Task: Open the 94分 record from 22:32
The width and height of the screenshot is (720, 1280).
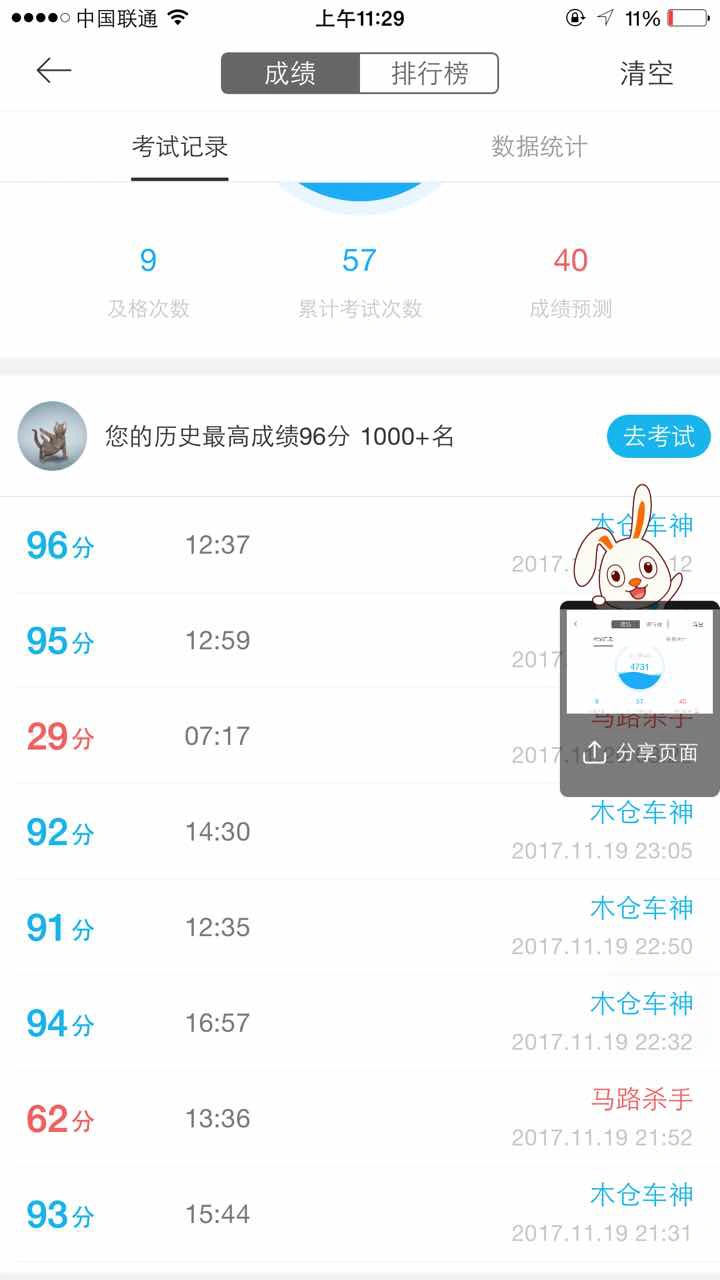Action: point(300,1023)
